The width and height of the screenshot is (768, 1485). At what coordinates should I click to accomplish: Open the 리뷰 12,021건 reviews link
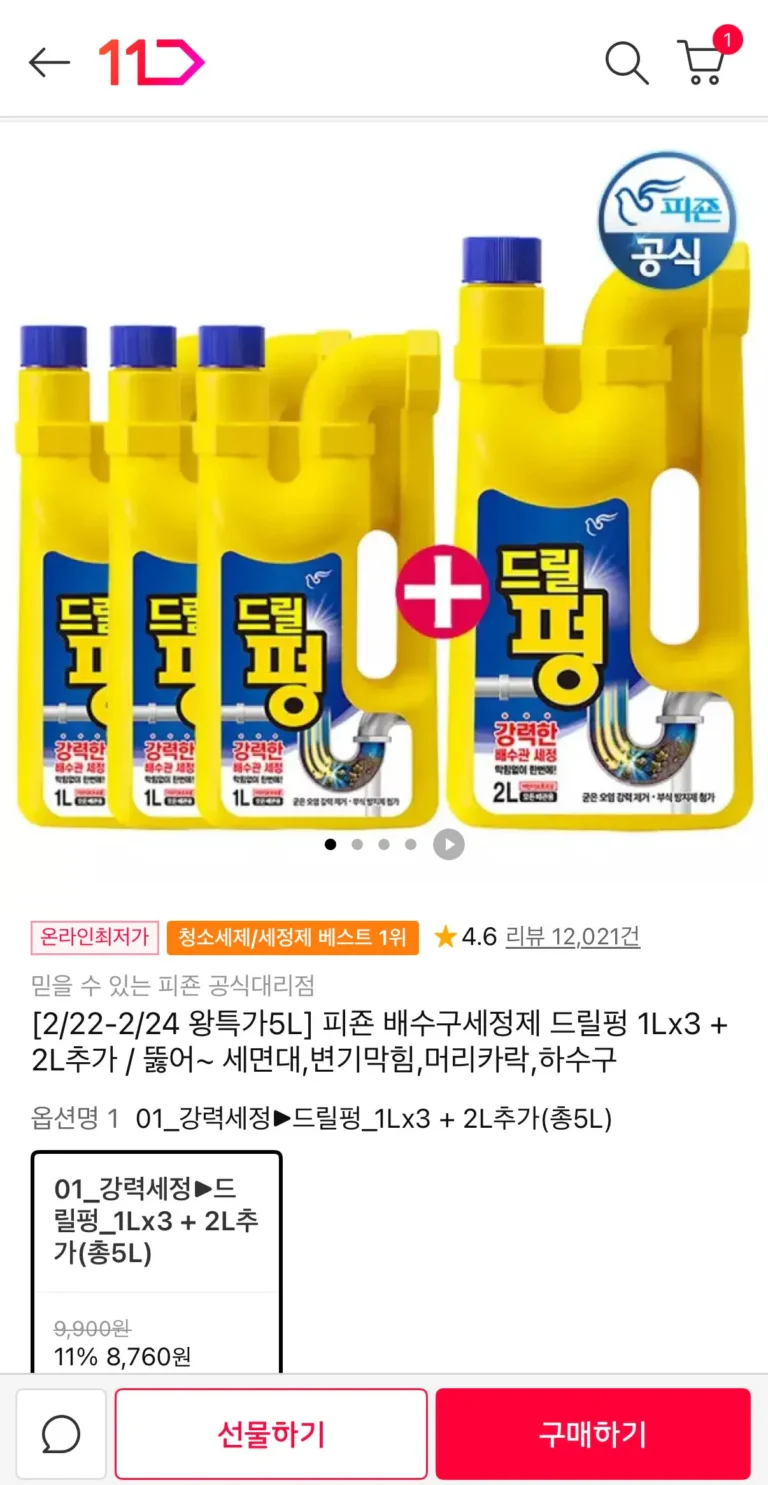[572, 937]
